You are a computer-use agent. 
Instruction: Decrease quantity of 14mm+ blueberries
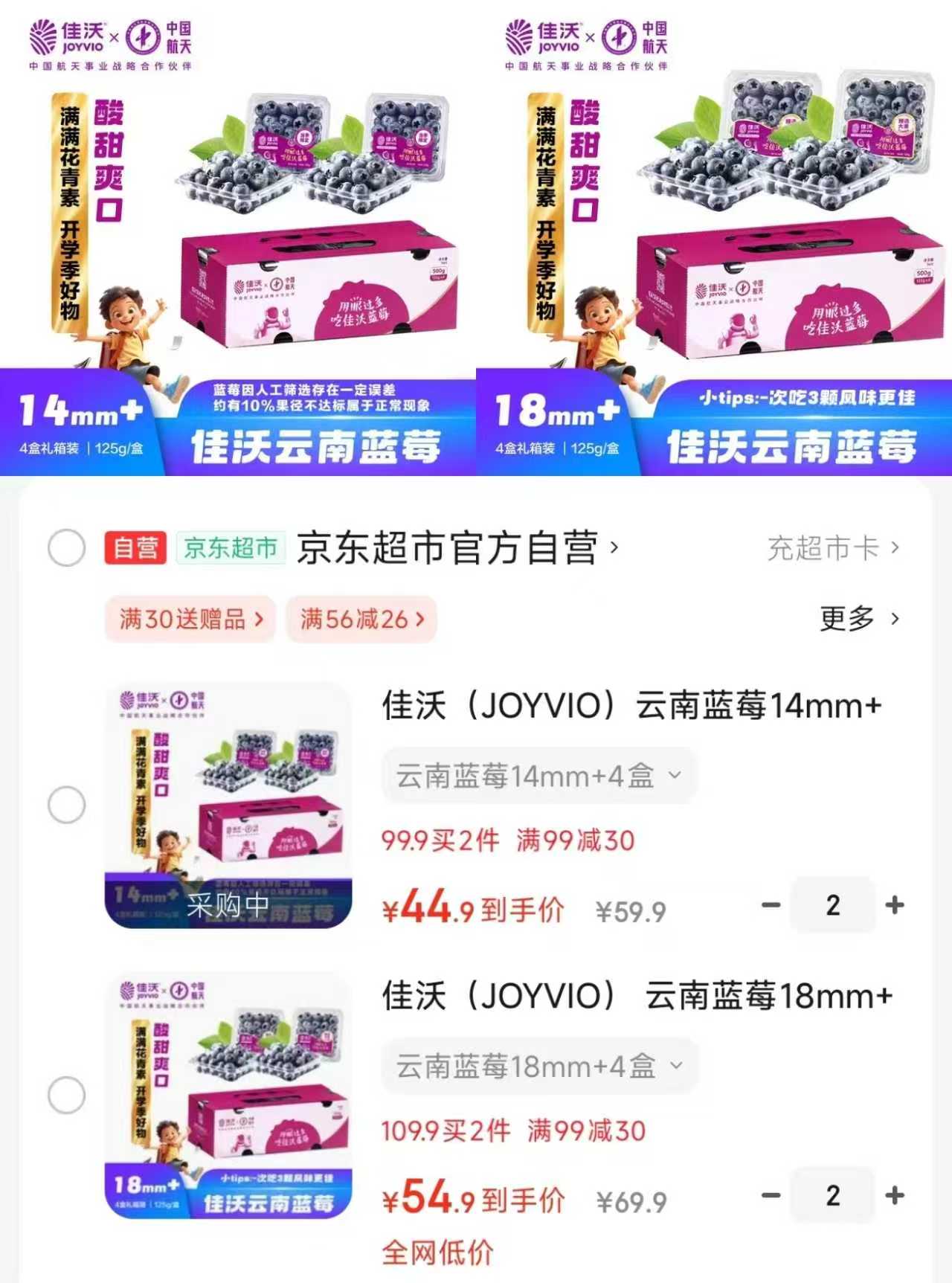(771, 905)
